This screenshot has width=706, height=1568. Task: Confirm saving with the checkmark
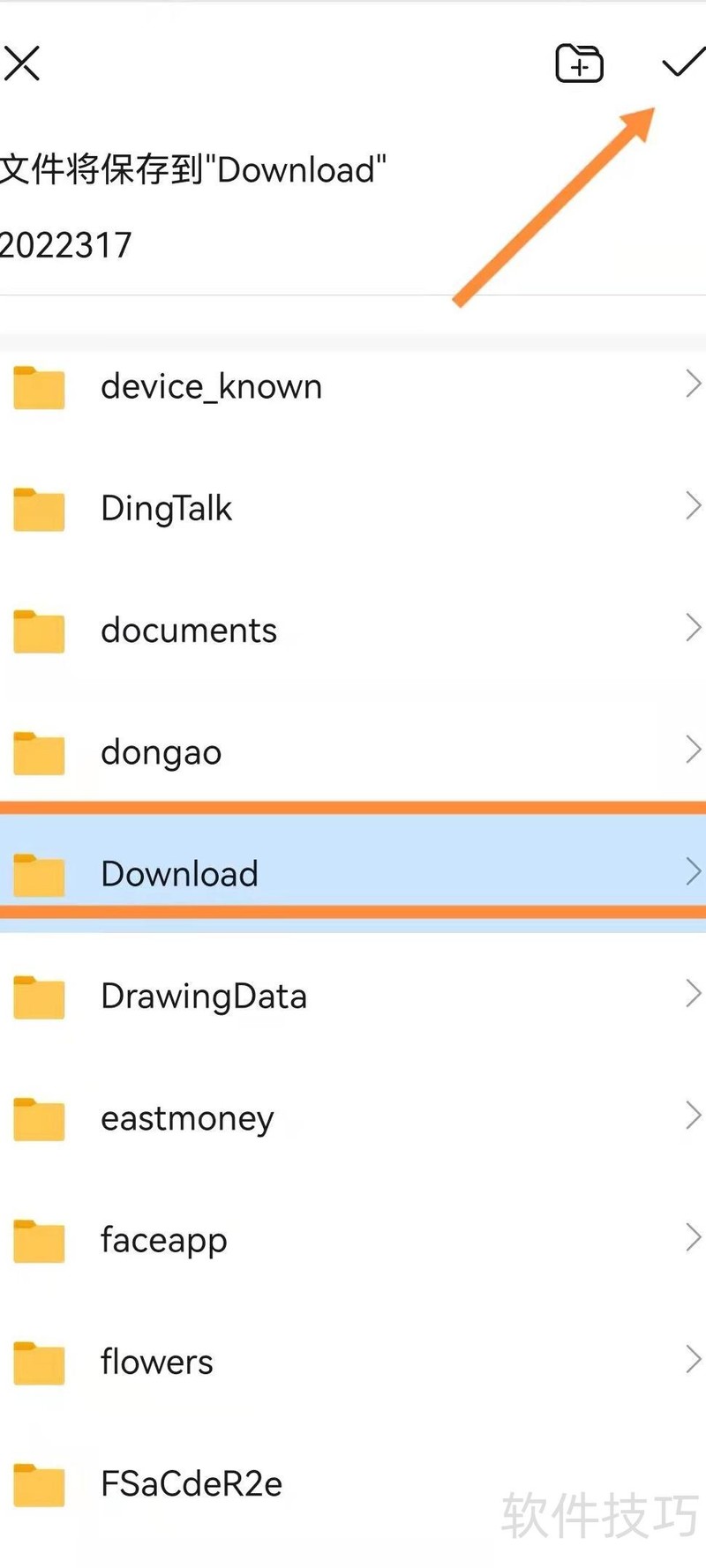(681, 63)
